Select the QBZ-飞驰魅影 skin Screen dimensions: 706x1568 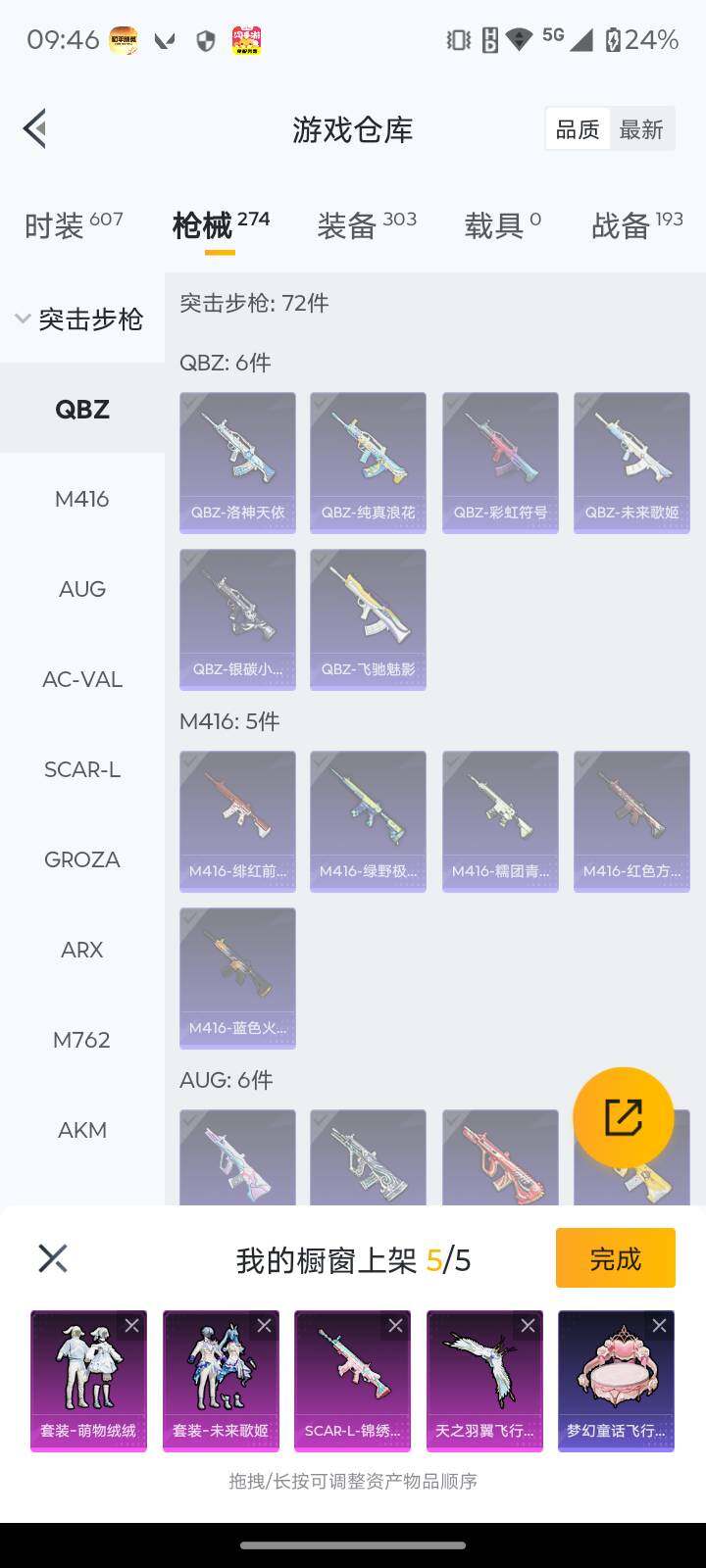tap(368, 619)
